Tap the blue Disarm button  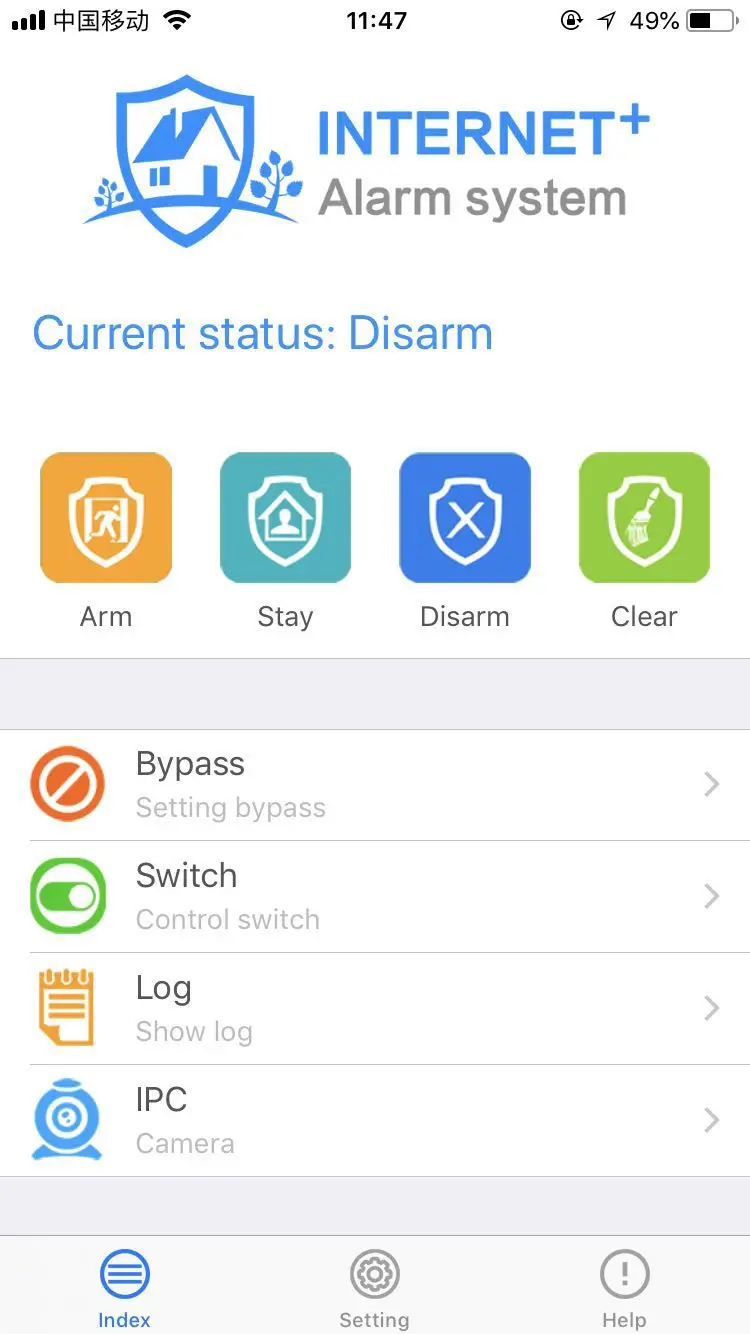tap(465, 518)
